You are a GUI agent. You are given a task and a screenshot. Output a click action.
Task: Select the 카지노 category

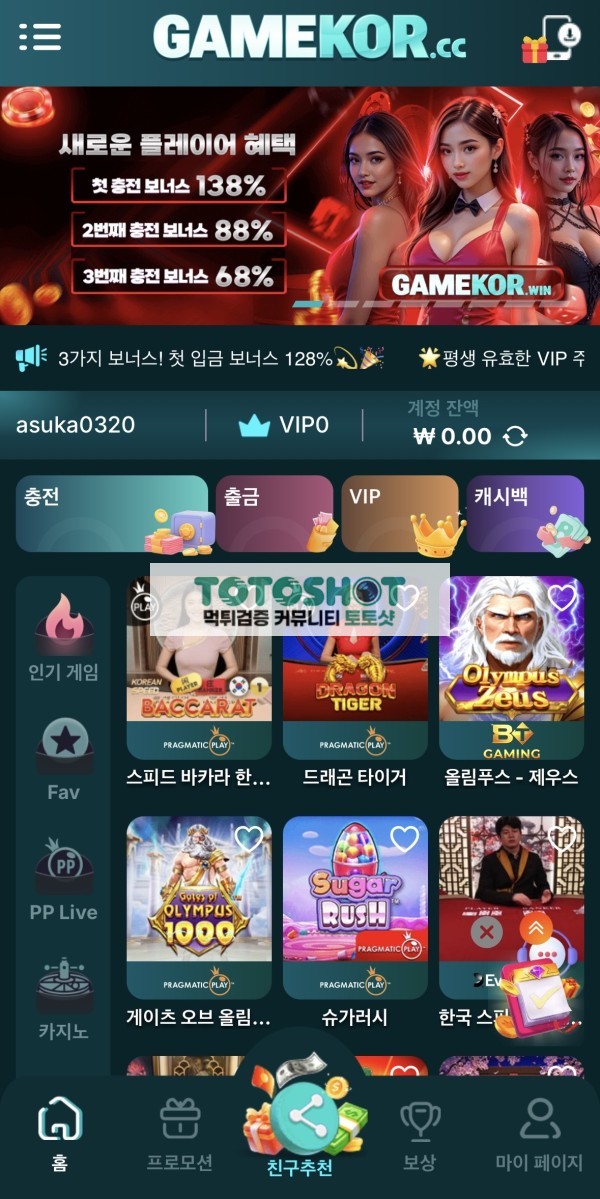[63, 998]
